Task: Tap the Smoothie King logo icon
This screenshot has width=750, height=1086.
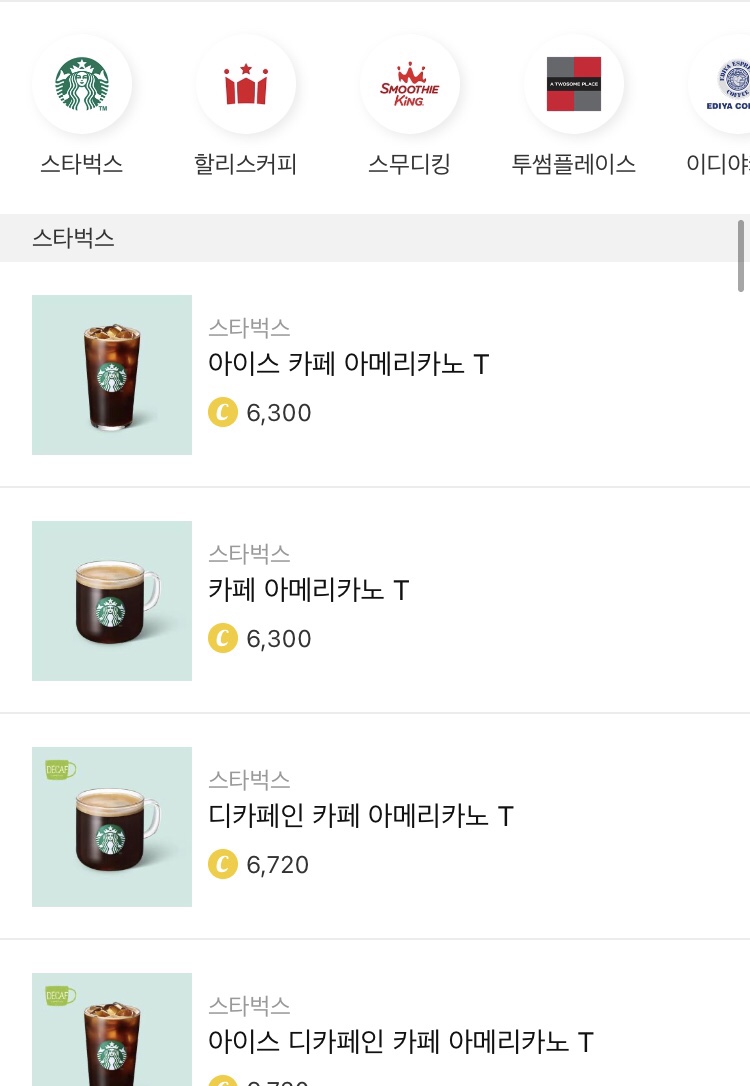Action: [x=409, y=84]
